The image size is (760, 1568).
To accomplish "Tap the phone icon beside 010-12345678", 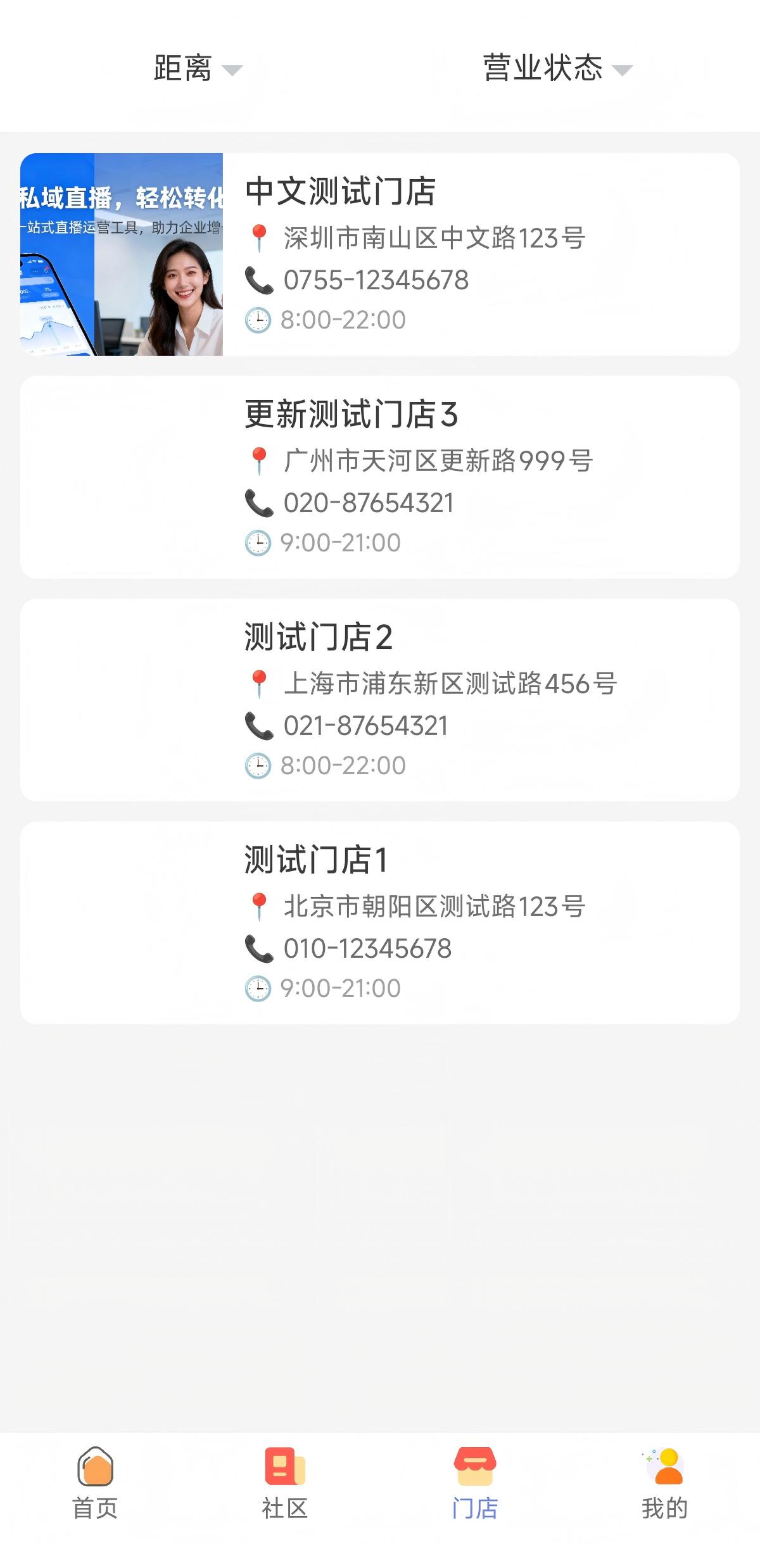I will coord(257,948).
